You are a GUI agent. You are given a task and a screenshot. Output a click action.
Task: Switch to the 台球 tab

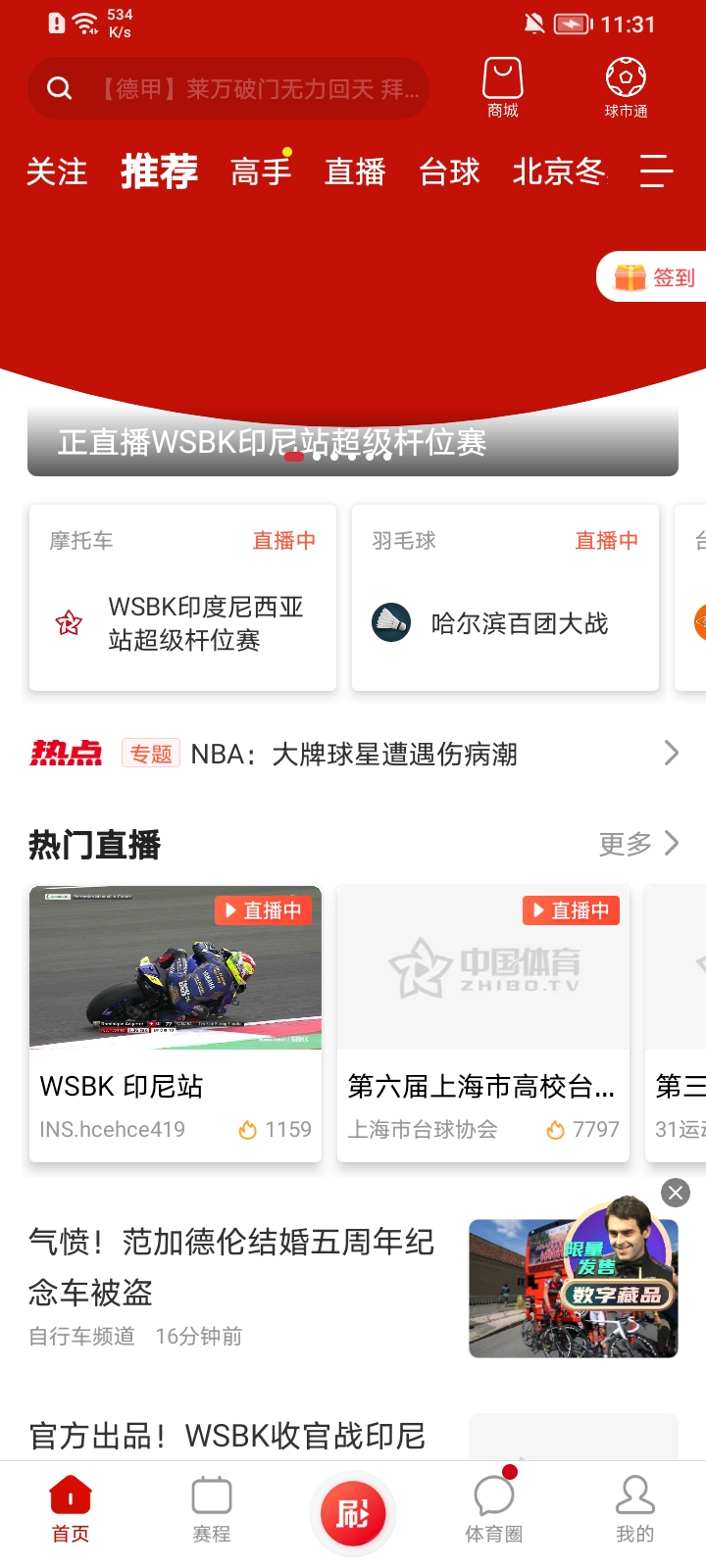[x=449, y=172]
